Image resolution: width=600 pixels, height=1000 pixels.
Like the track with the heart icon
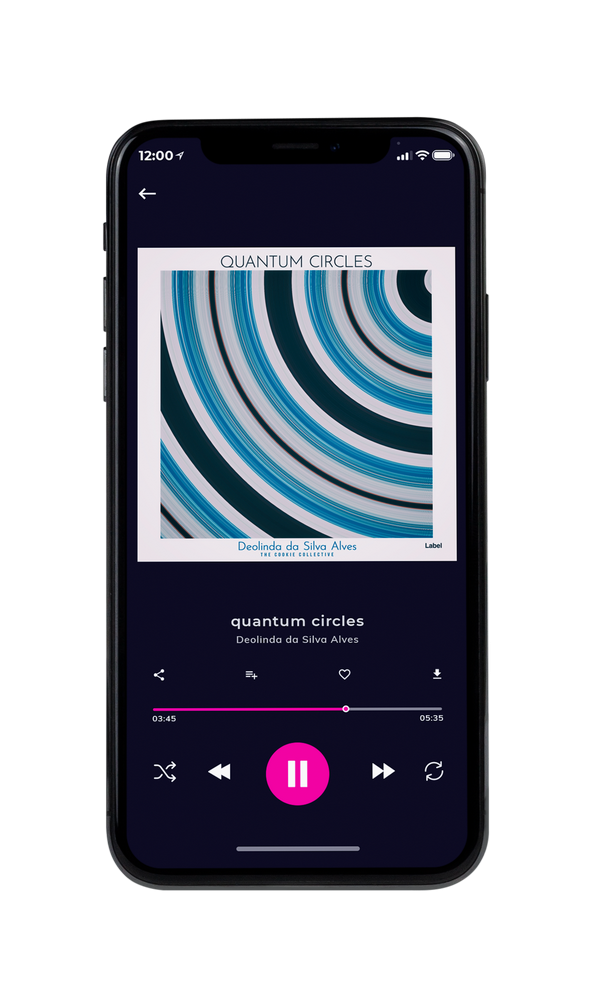click(x=344, y=674)
